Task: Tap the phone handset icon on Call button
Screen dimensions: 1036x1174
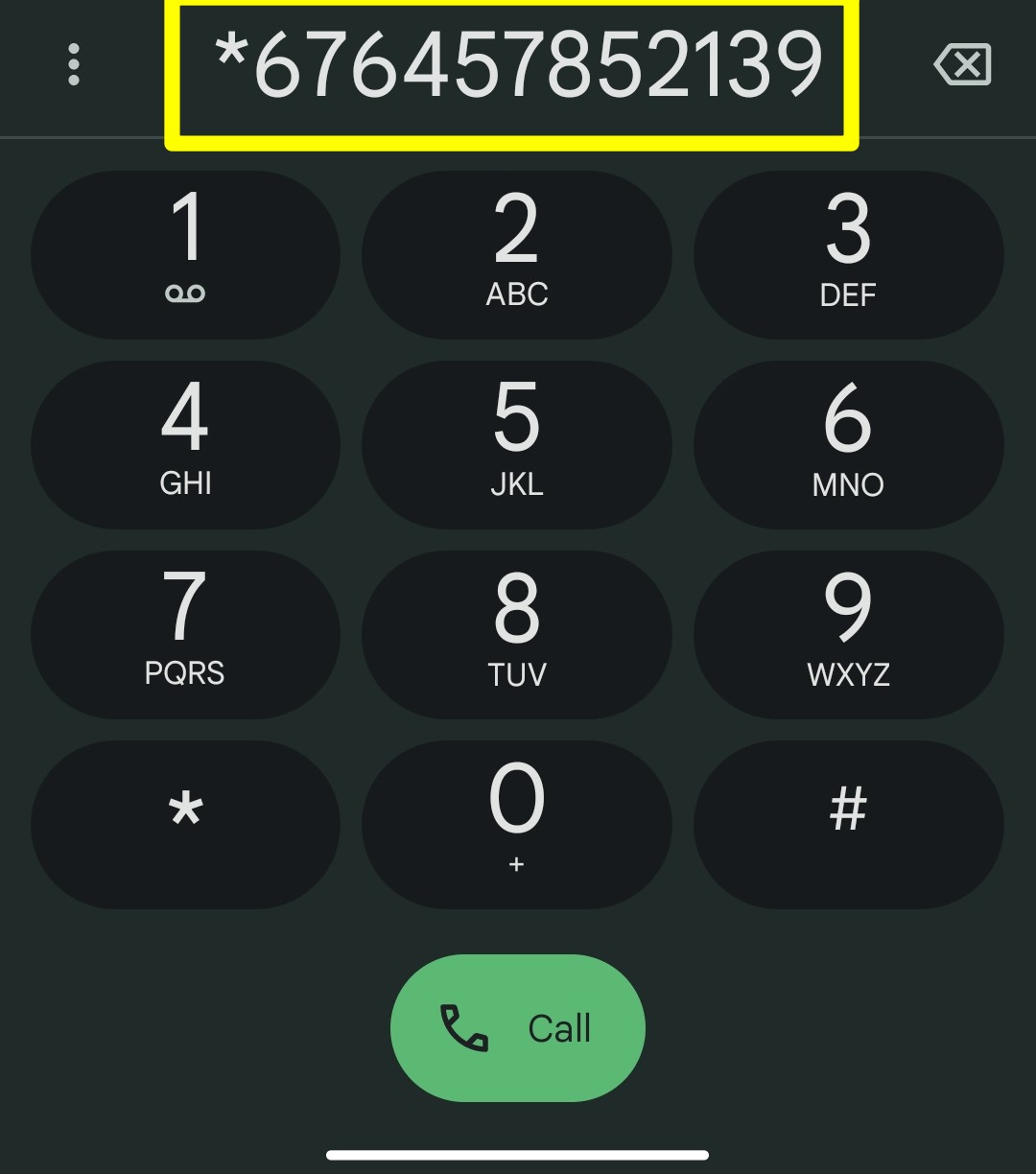Action: coord(463,1028)
